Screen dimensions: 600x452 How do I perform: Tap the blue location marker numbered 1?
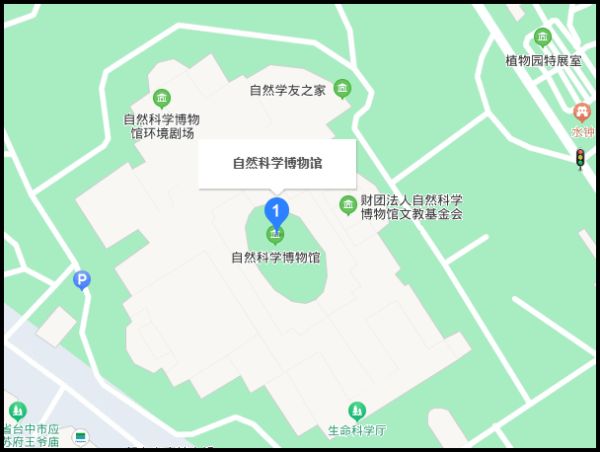click(276, 212)
